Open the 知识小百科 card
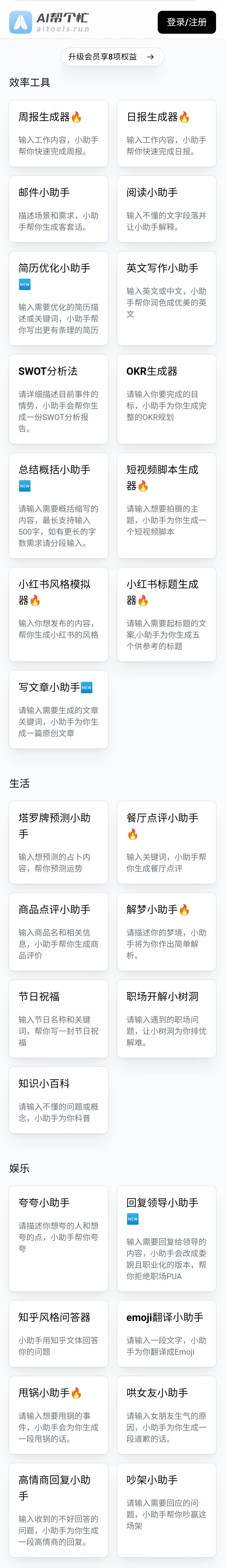225x1568 pixels. coord(58,1099)
